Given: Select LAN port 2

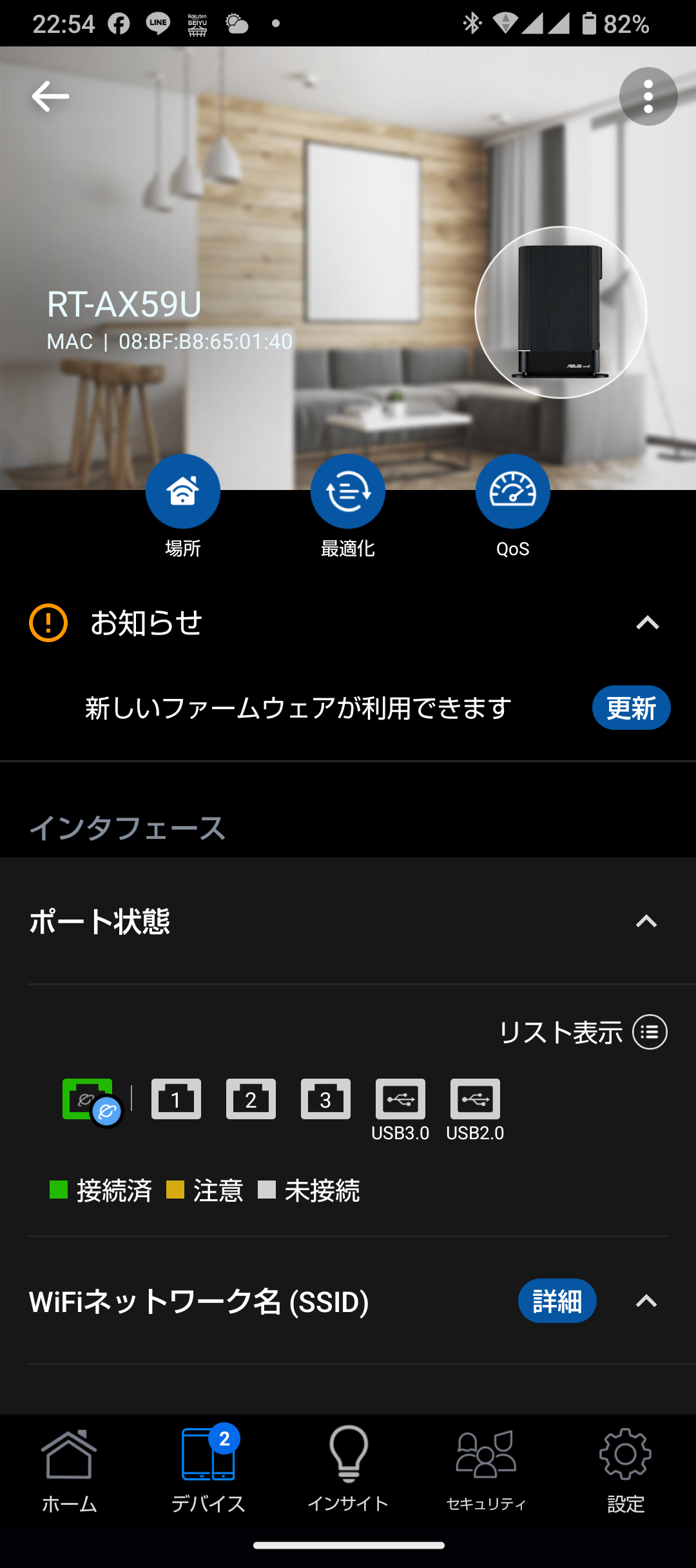Looking at the screenshot, I should click(x=251, y=1099).
